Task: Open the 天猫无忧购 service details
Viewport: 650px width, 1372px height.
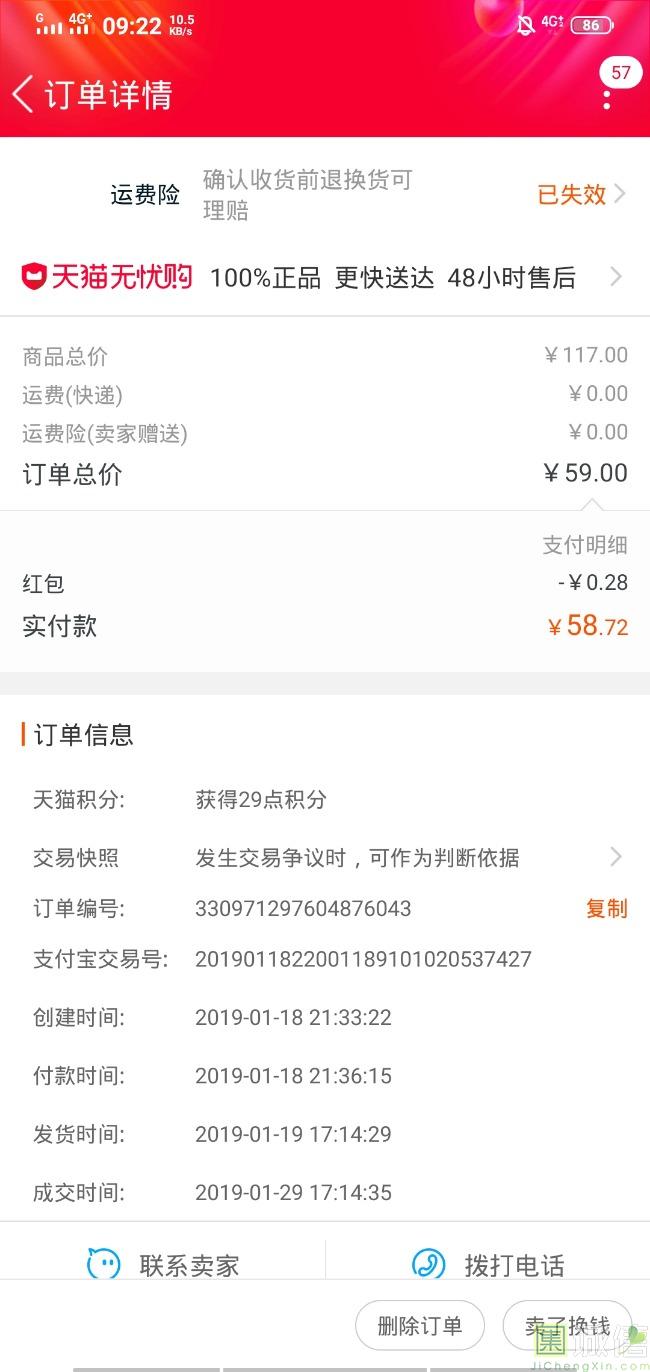Action: (x=325, y=277)
